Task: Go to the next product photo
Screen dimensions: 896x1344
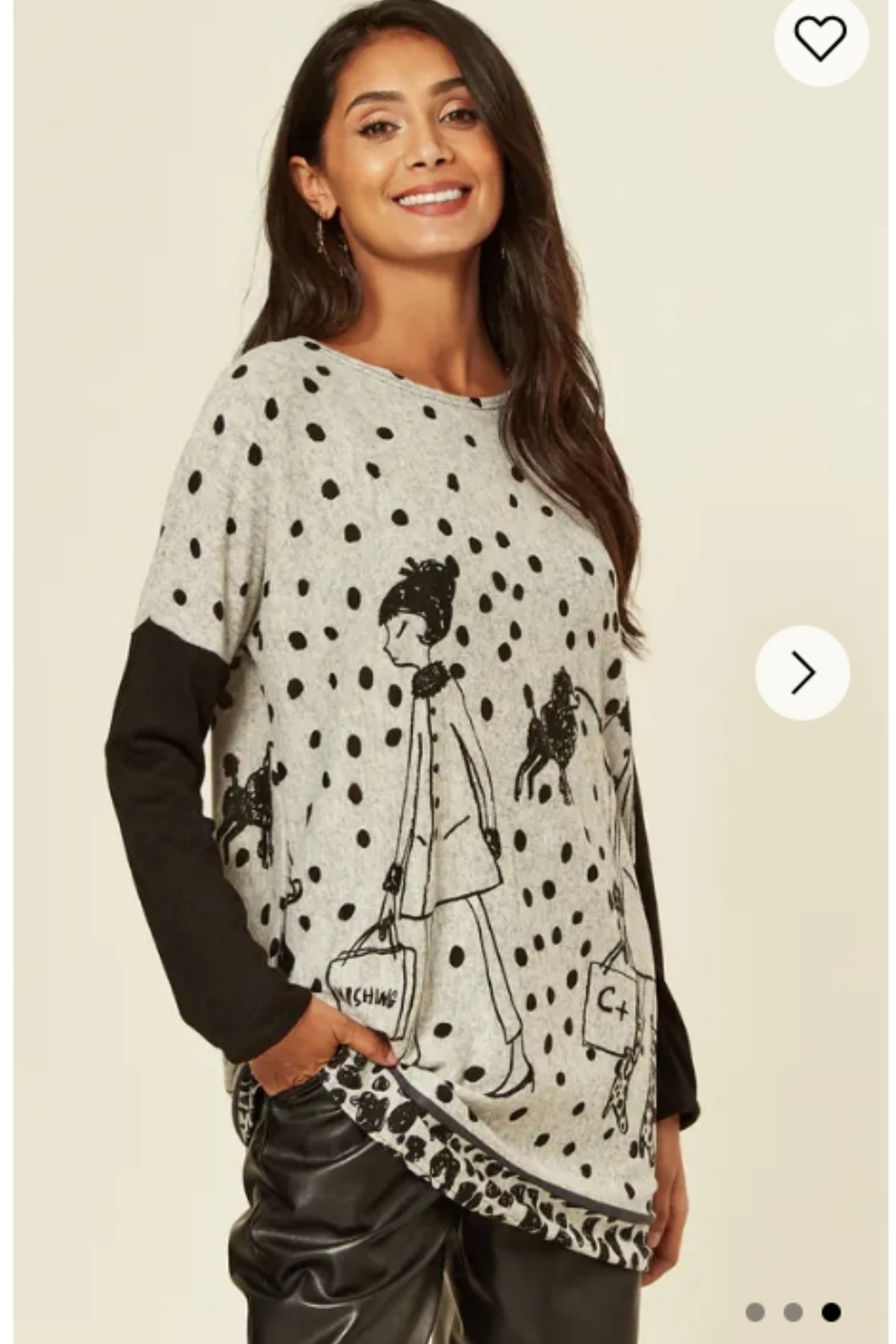Action: click(802, 672)
